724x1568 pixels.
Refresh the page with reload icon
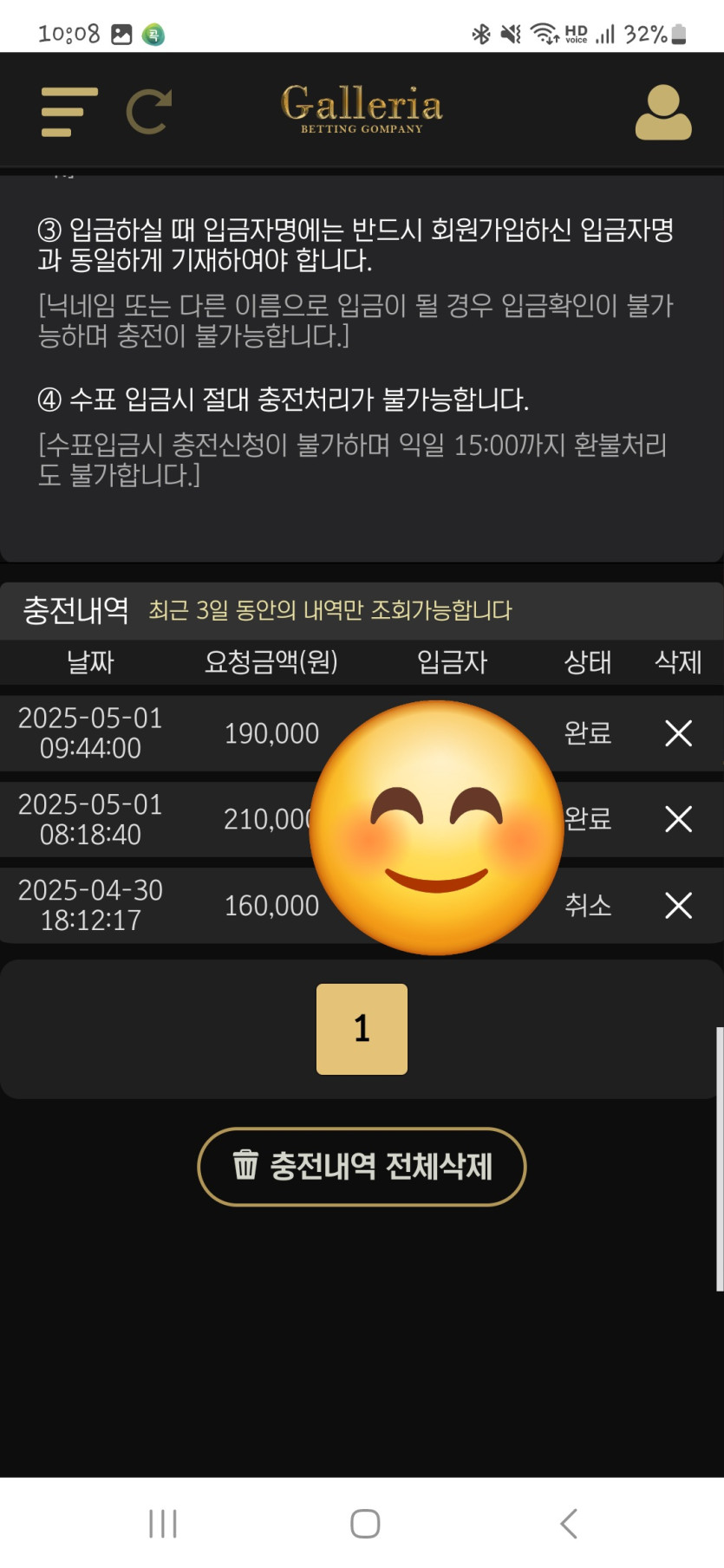(149, 112)
